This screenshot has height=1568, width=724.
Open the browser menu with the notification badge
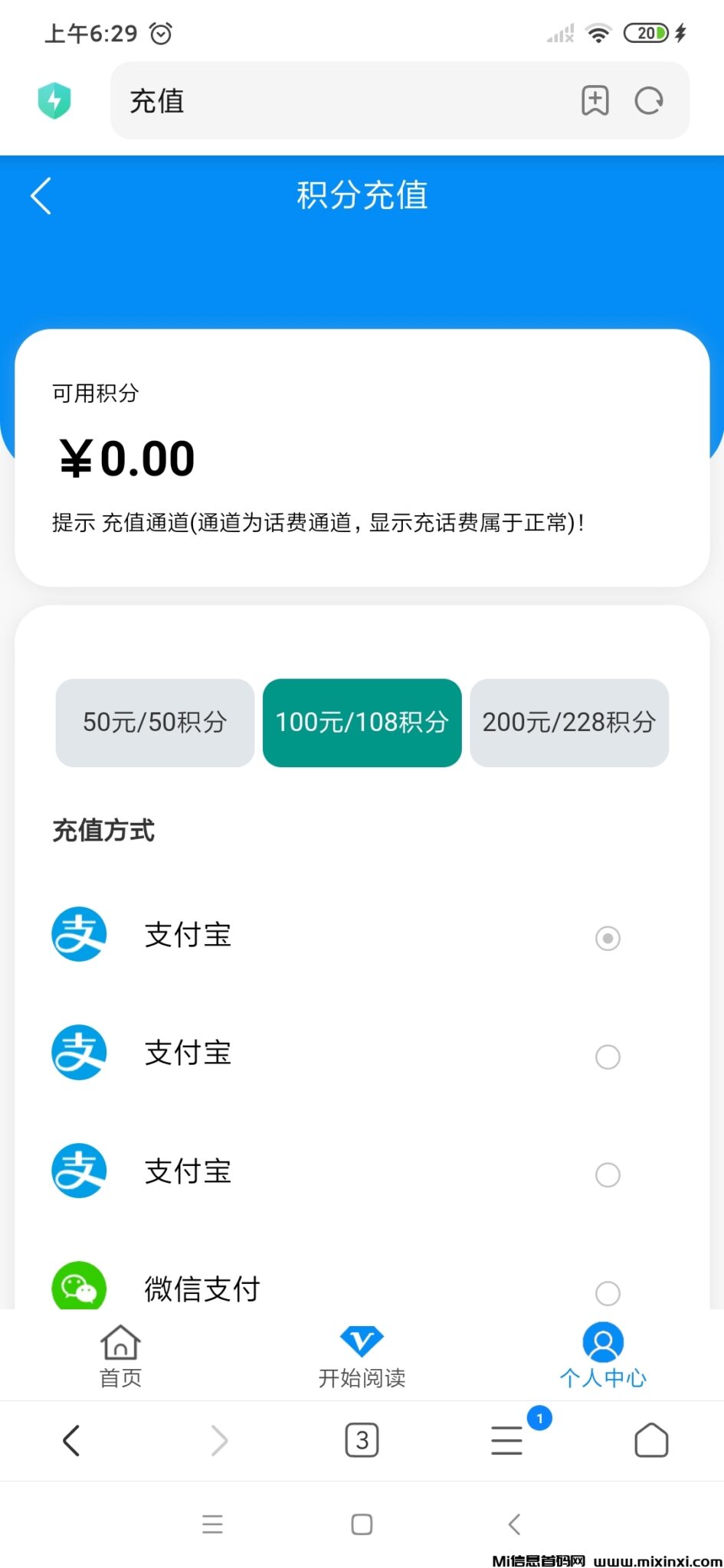coord(506,1440)
